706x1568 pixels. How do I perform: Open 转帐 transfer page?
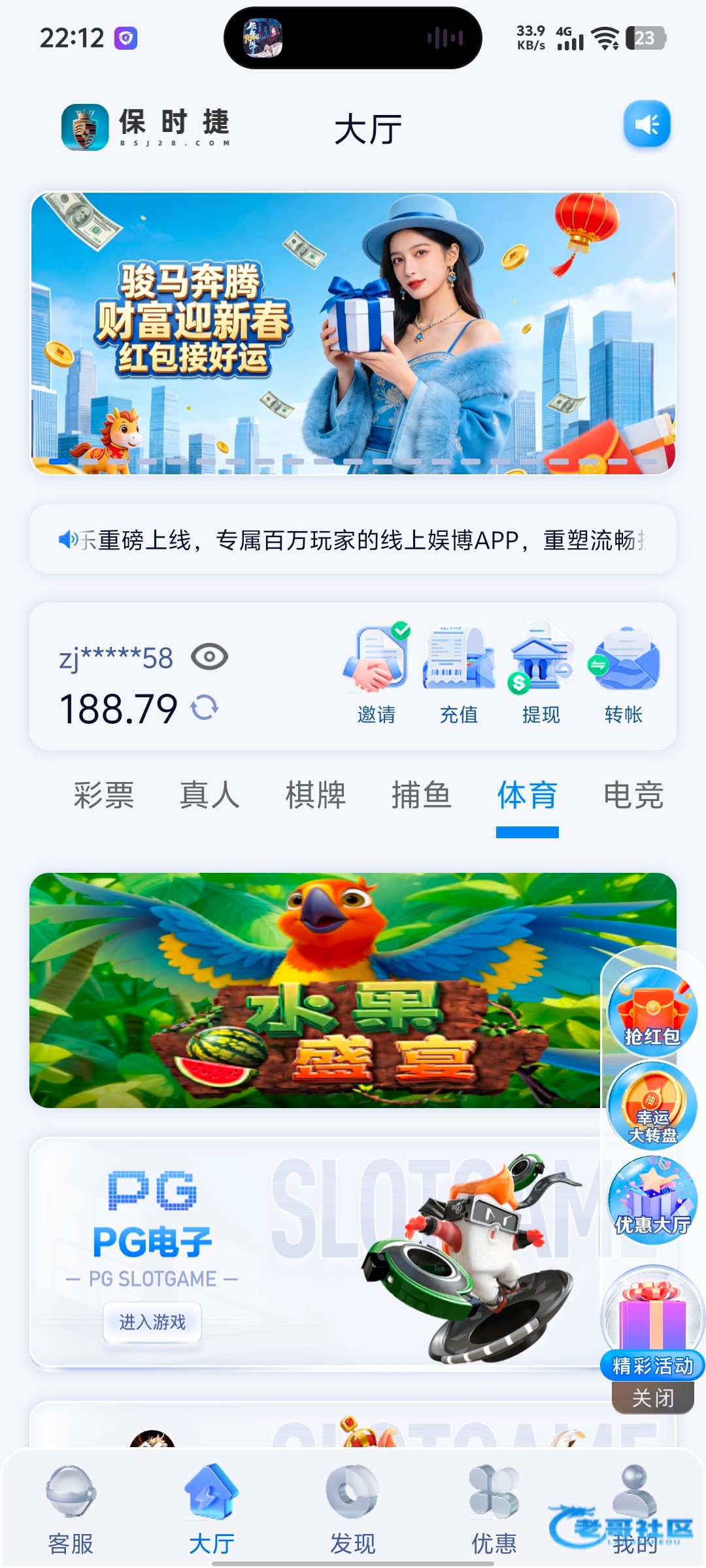[x=623, y=674]
